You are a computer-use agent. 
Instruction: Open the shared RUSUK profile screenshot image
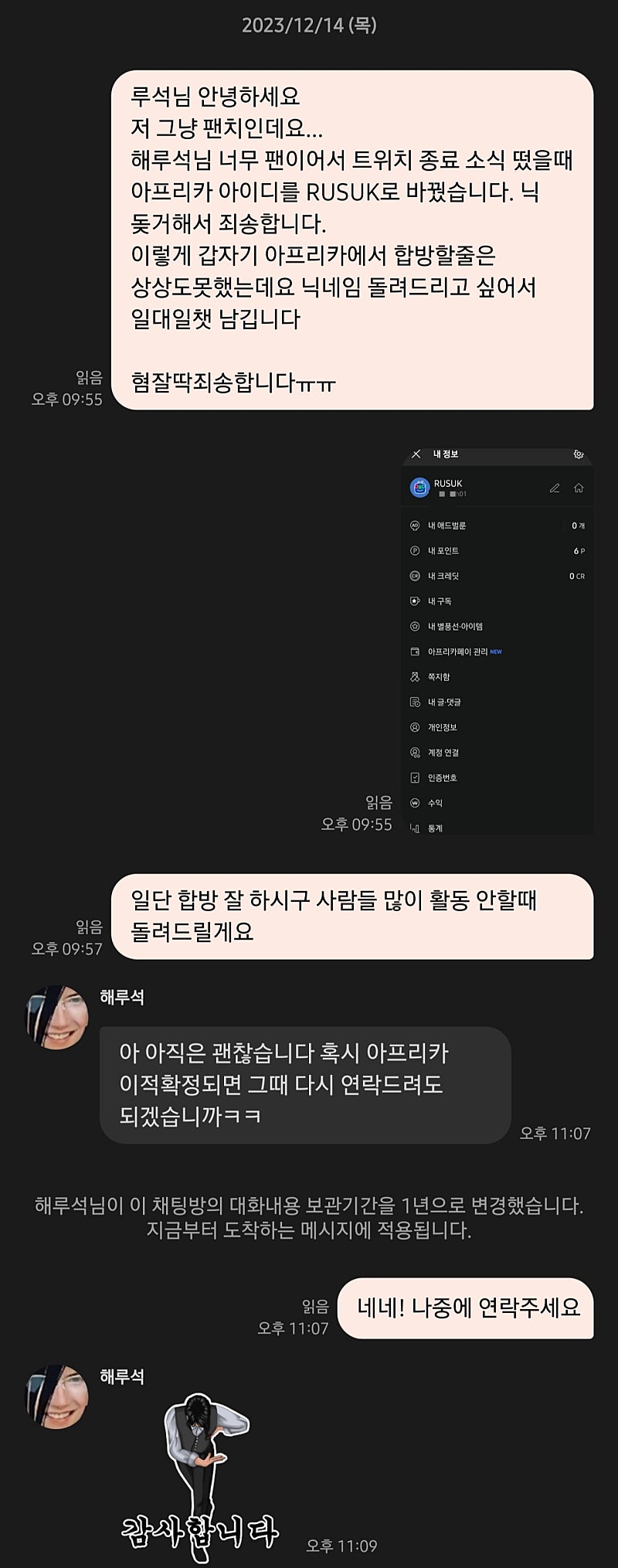497,641
